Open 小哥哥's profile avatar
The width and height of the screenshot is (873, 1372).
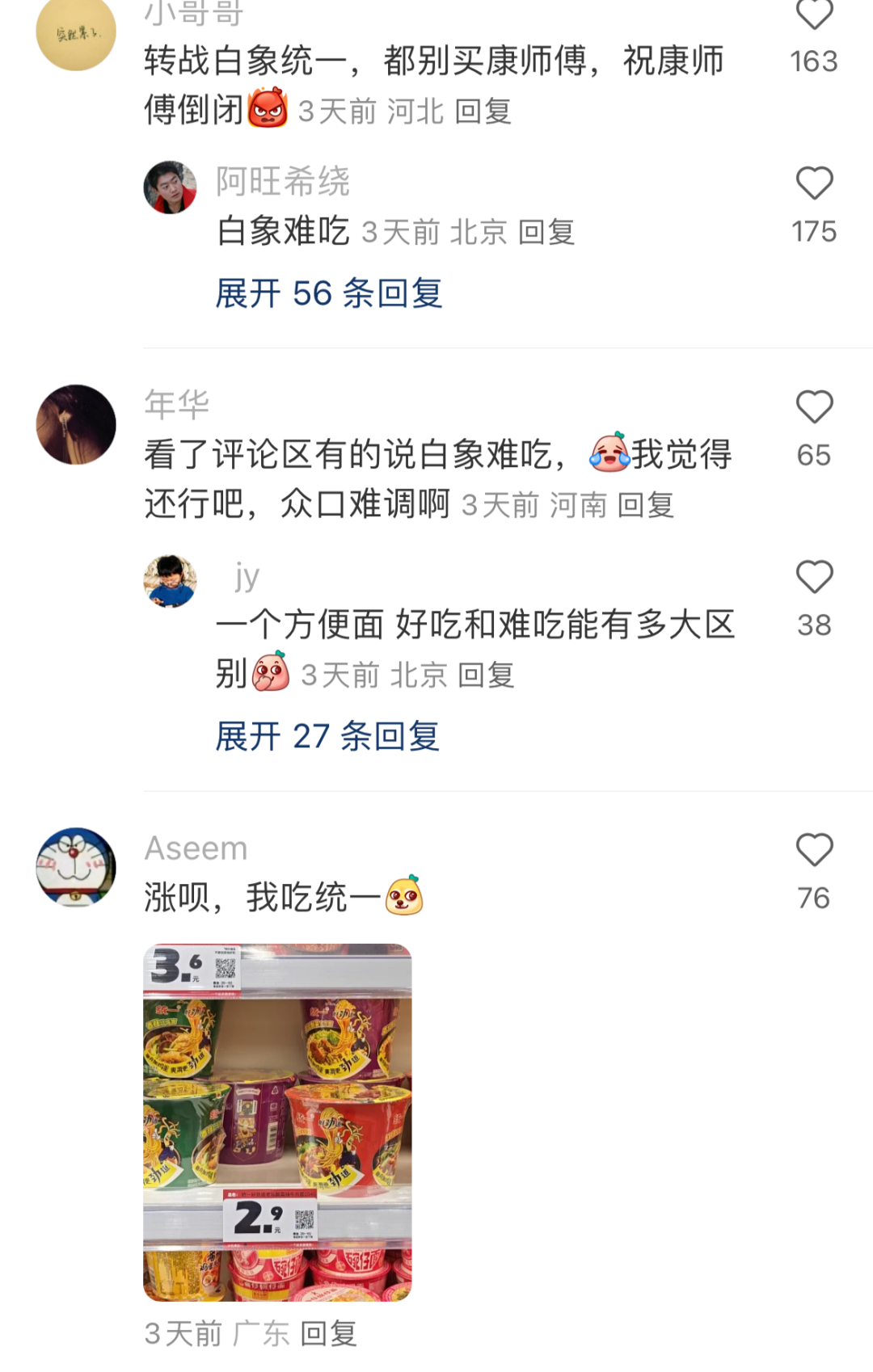pos(76,32)
